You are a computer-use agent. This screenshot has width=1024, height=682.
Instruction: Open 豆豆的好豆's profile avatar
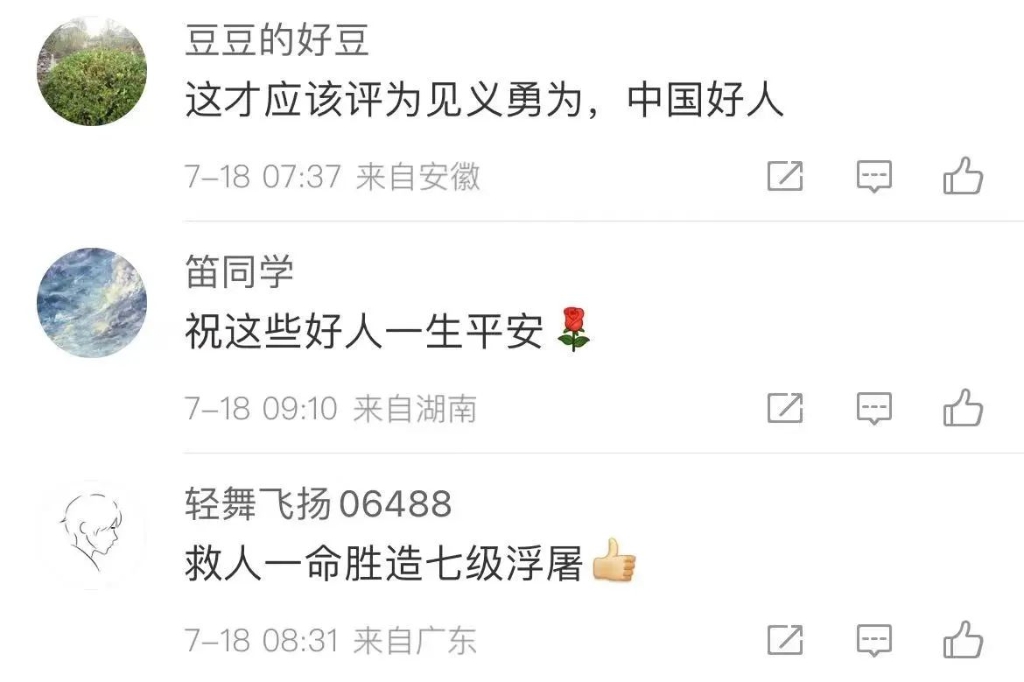(x=92, y=71)
